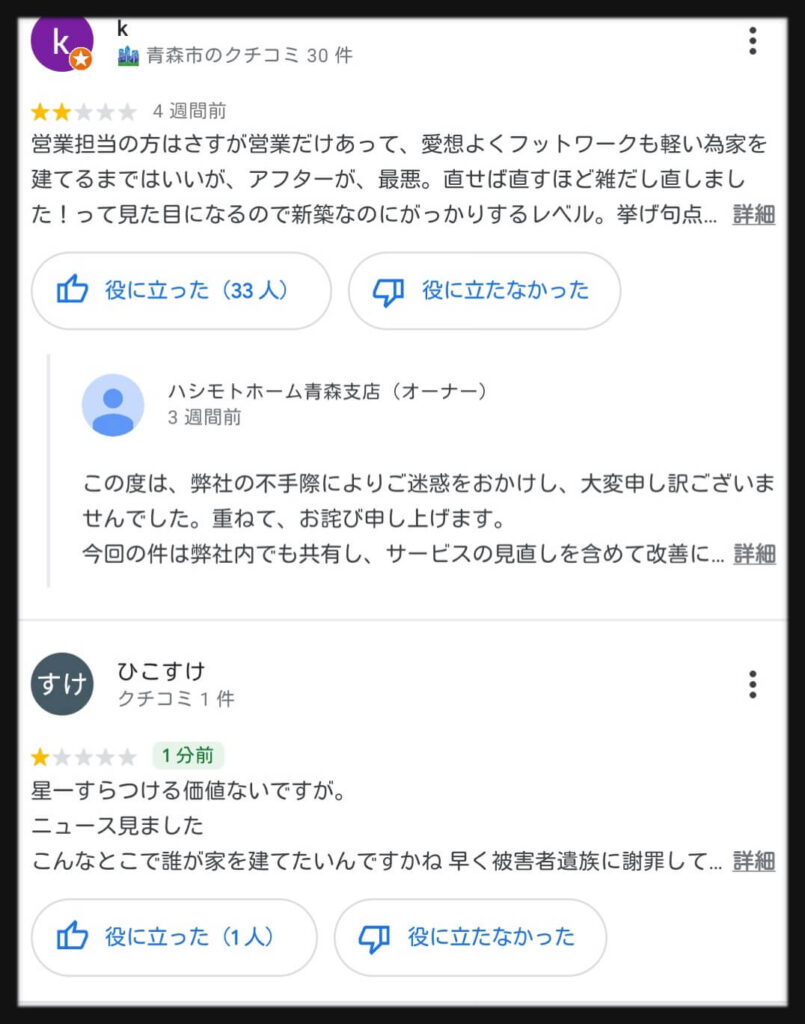Screen dimensions: 805x1024
Task: Mark k's review as 役に立った
Action: point(181,291)
